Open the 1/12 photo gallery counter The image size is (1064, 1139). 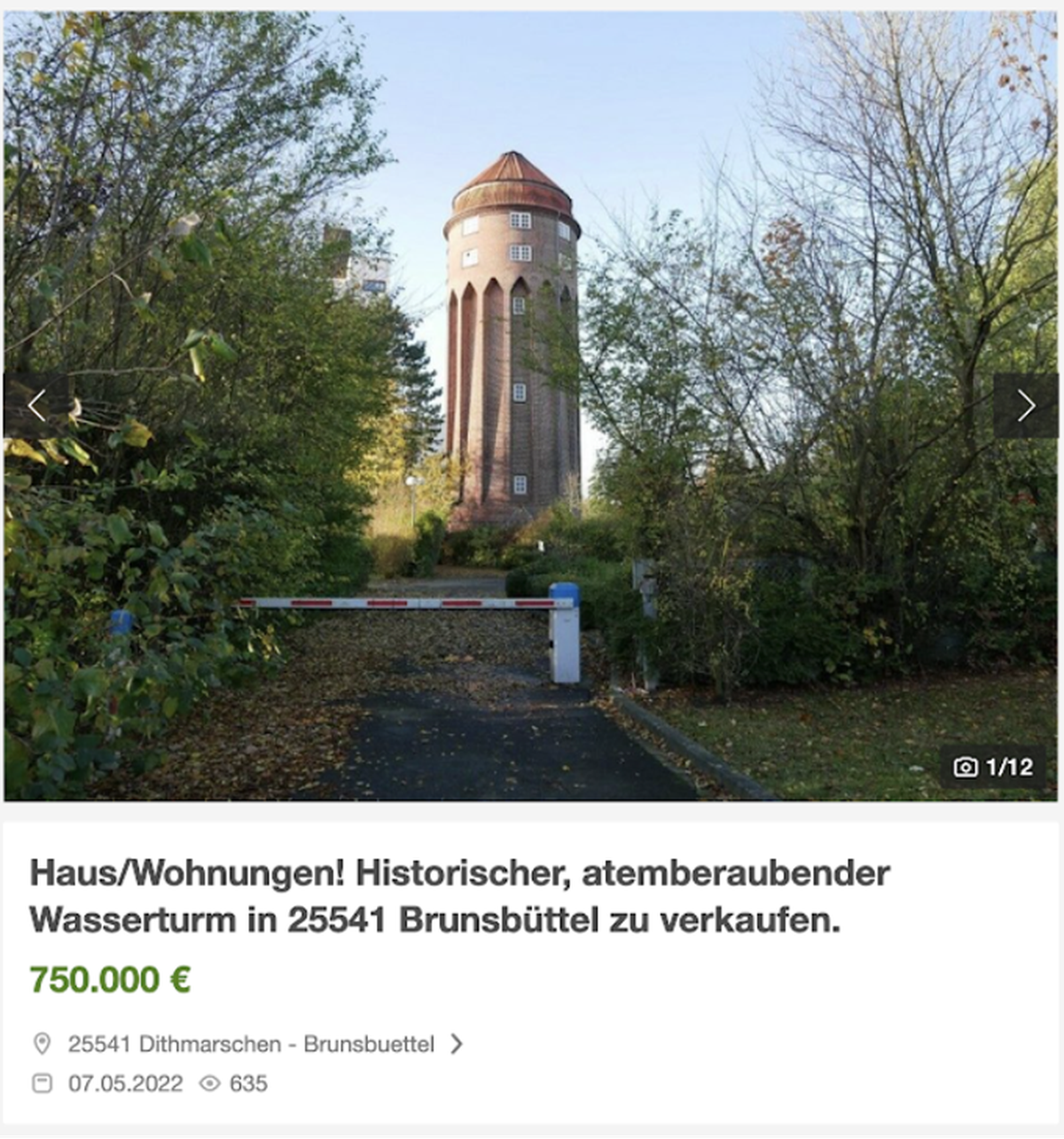coord(993,767)
